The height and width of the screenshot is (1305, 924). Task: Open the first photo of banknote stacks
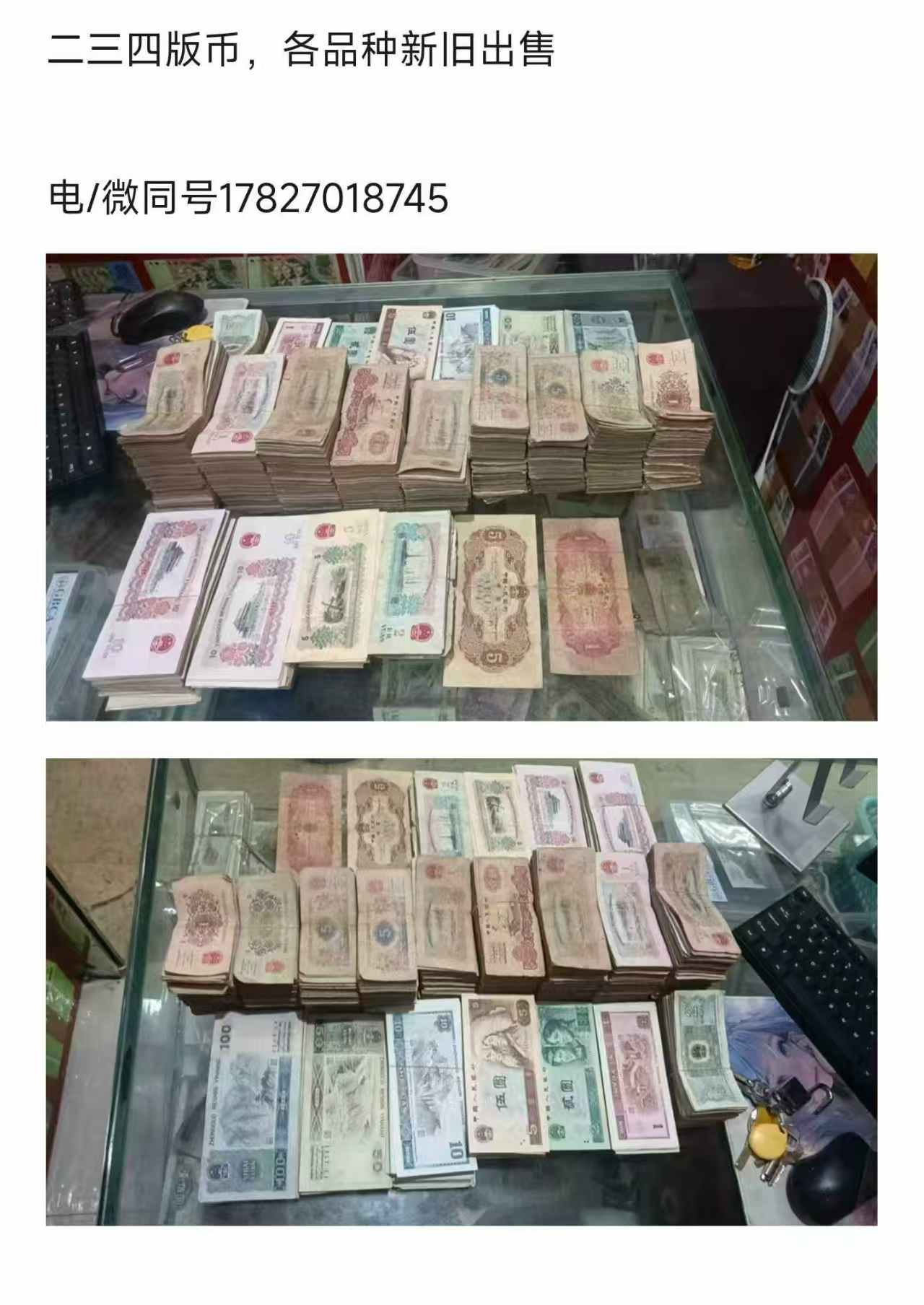(461, 486)
